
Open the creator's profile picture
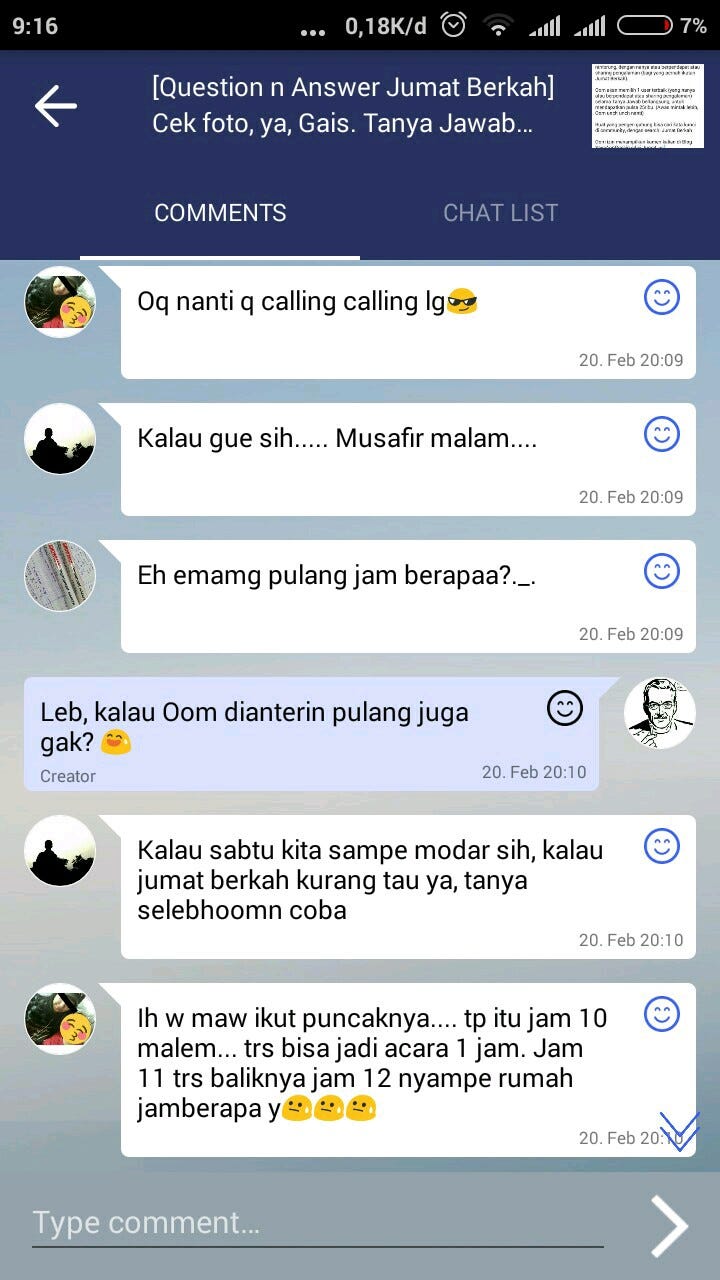(x=660, y=713)
